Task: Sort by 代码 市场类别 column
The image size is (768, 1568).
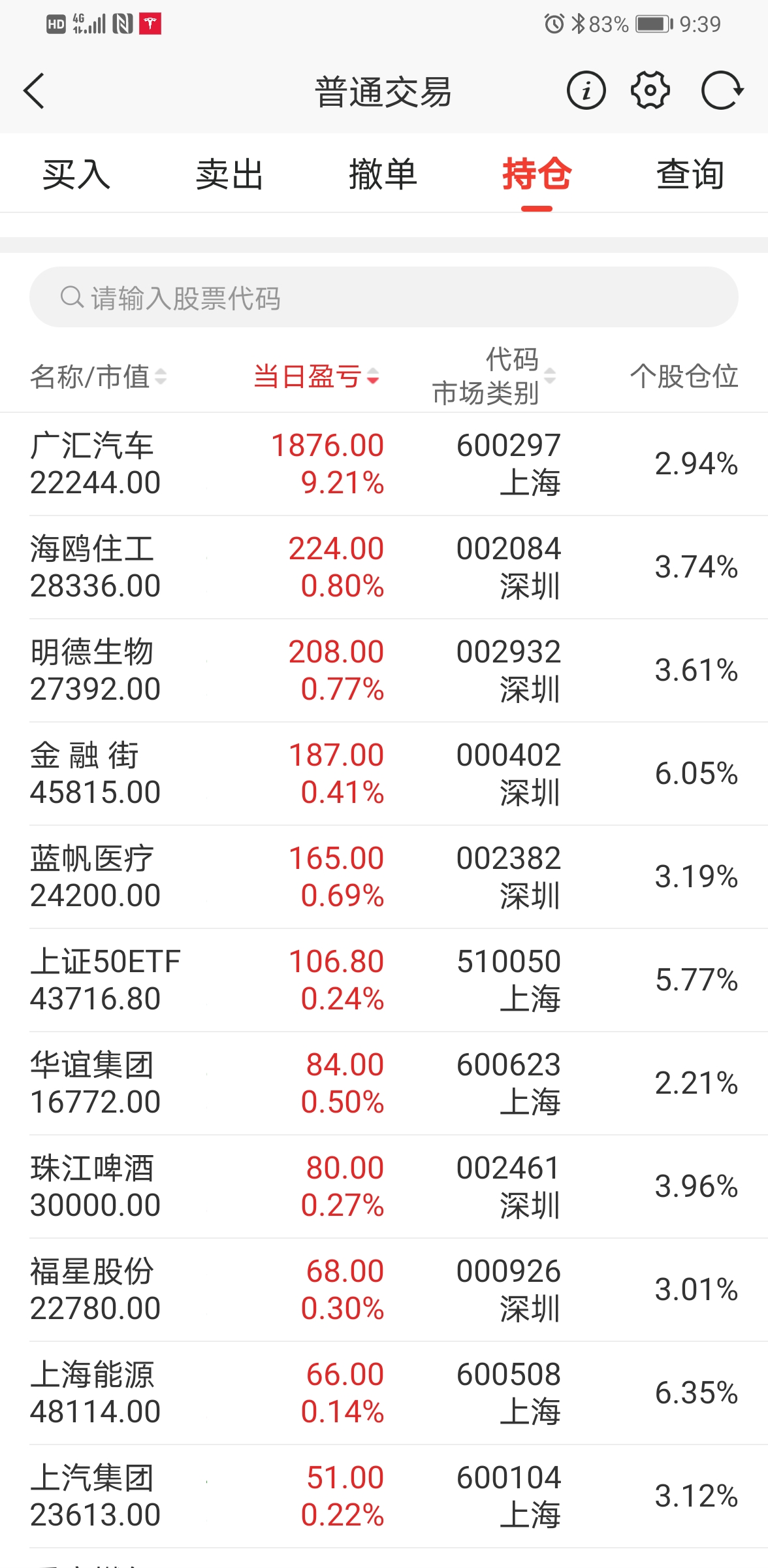Action: 494,376
